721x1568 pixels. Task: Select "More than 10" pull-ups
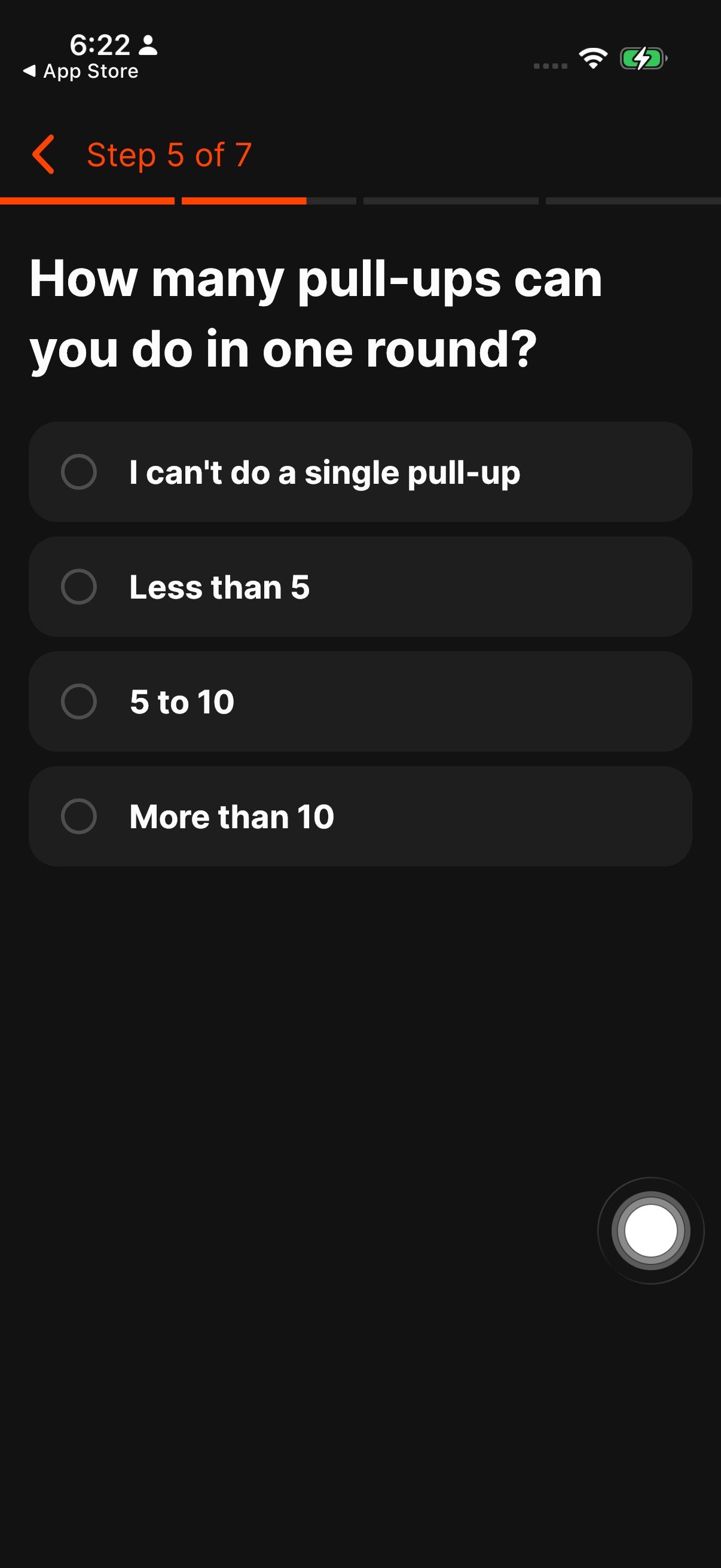click(x=360, y=816)
